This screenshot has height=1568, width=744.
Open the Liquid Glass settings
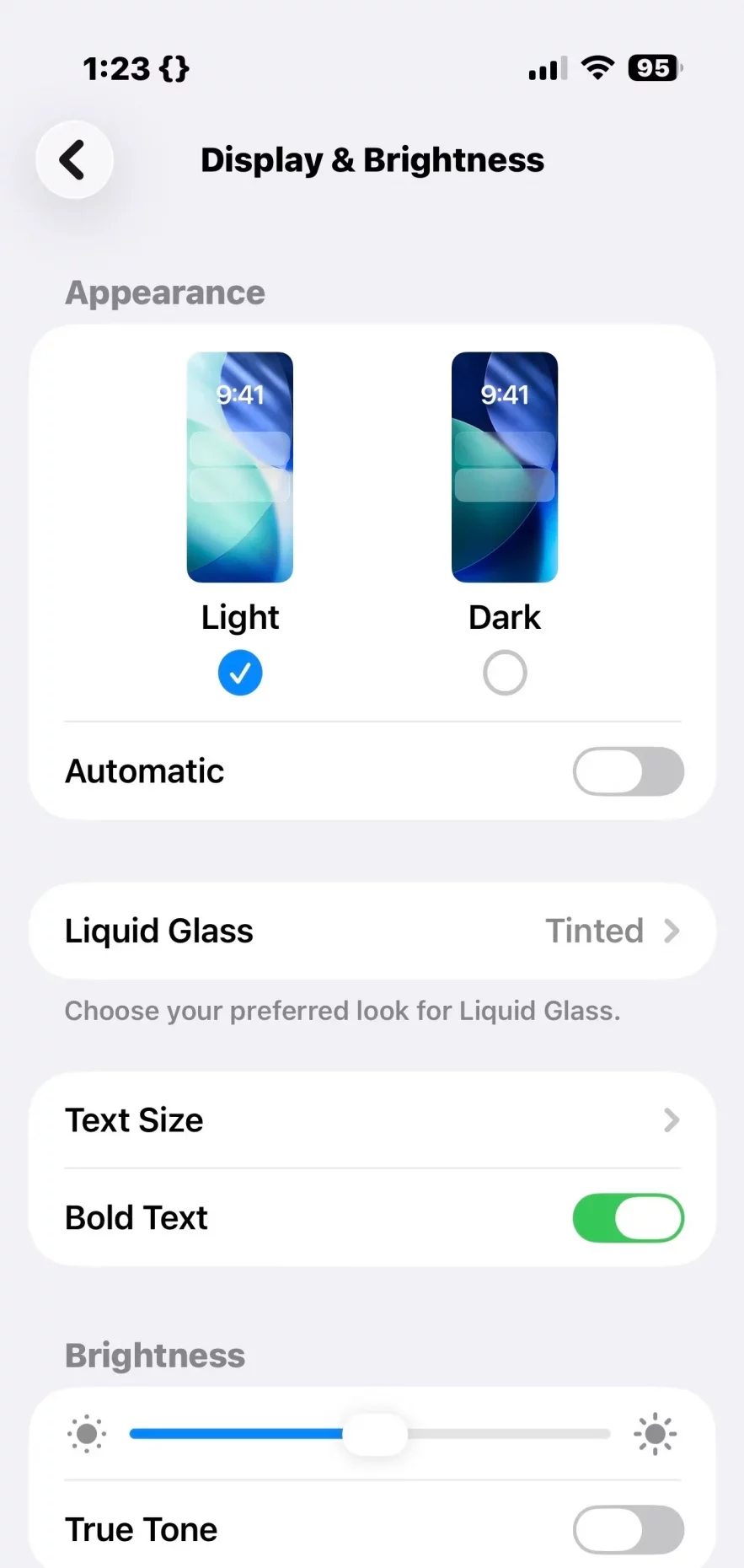click(372, 931)
